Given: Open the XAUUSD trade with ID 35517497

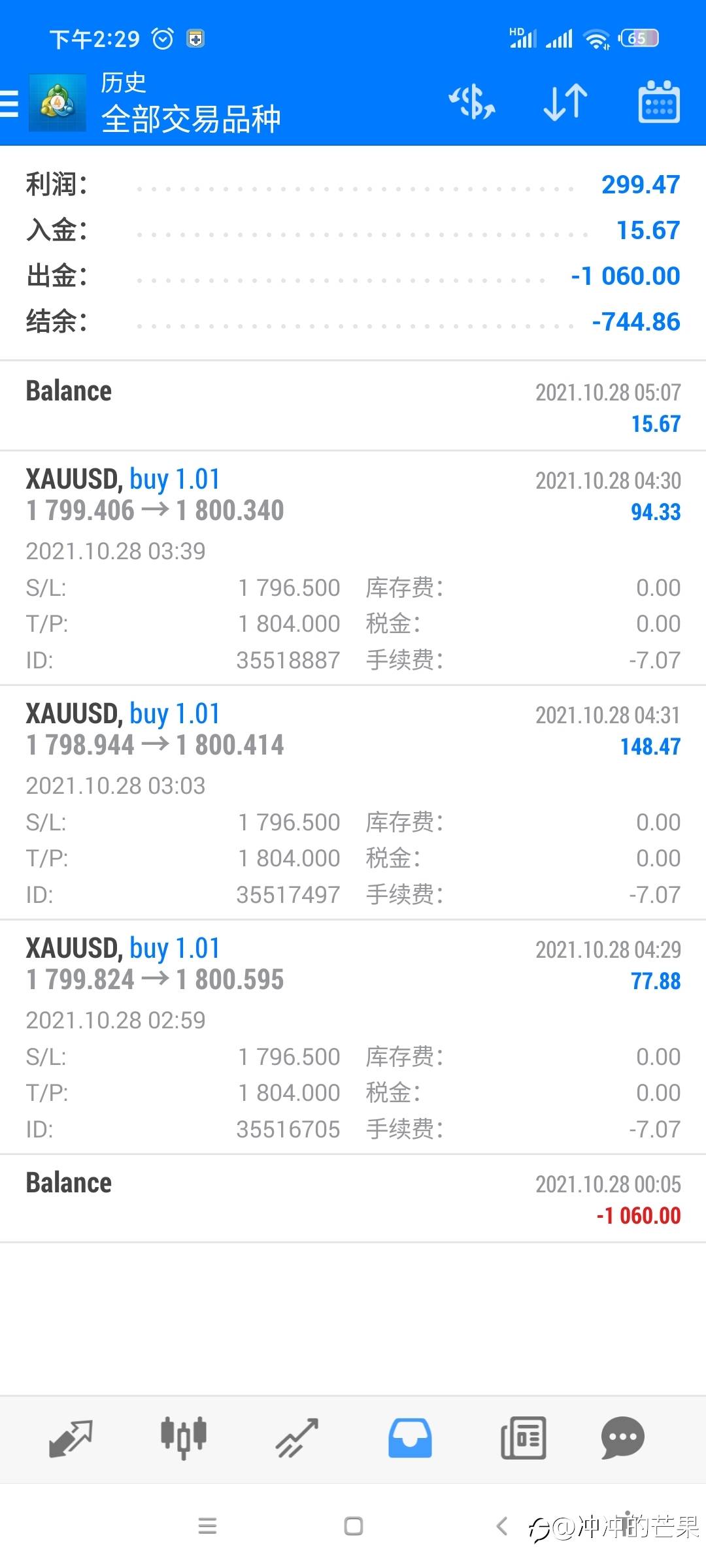Looking at the screenshot, I should tap(353, 802).
